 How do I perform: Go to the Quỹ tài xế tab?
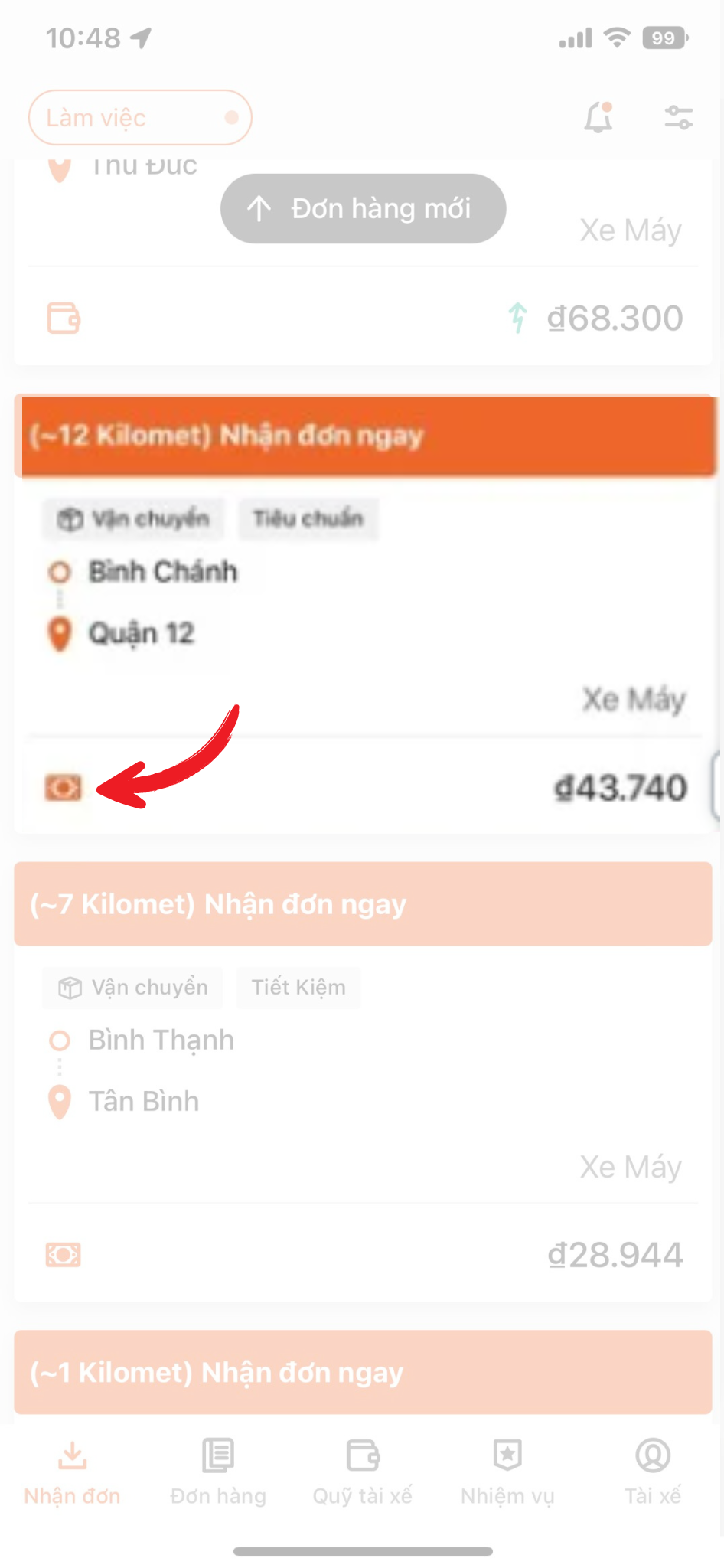(363, 1474)
